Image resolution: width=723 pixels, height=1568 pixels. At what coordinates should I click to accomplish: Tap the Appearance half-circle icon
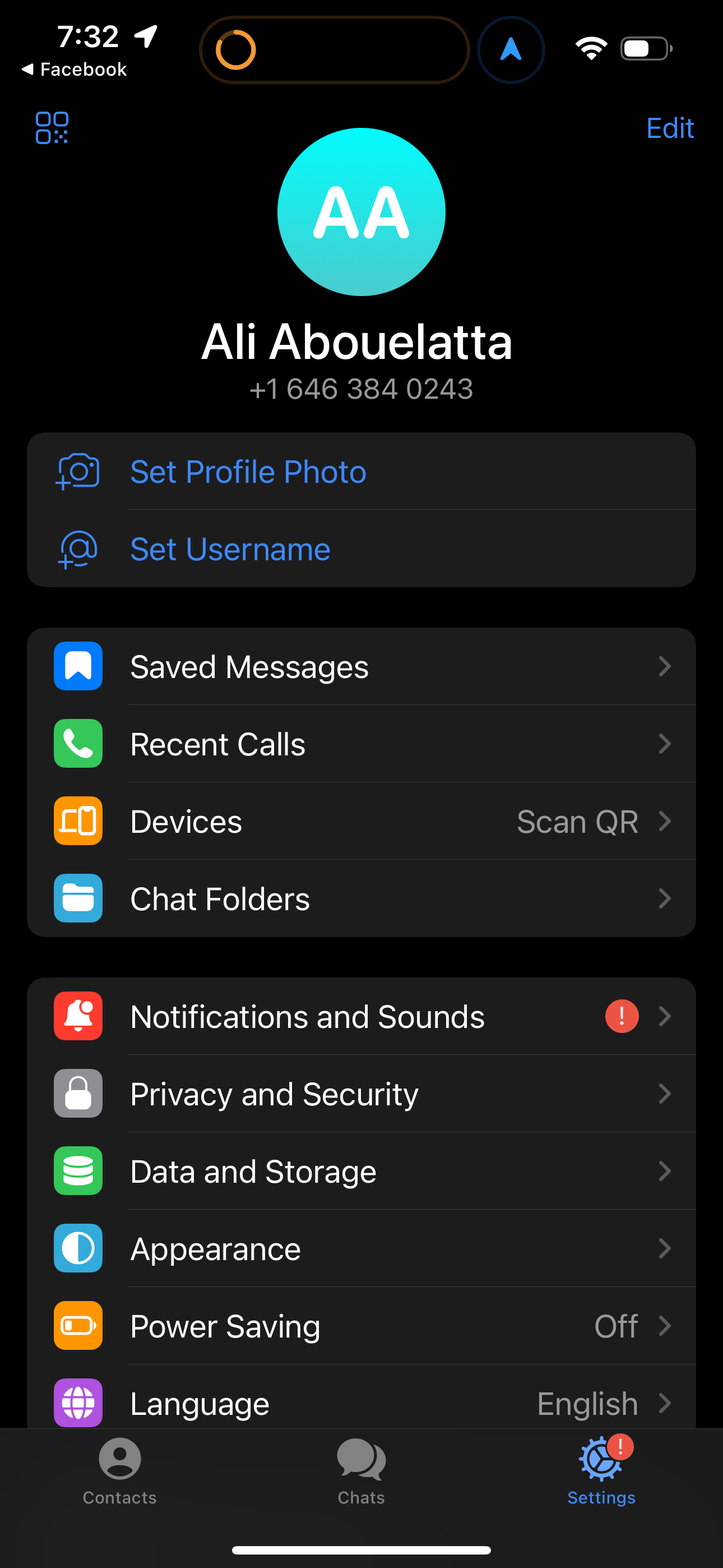[78, 1248]
